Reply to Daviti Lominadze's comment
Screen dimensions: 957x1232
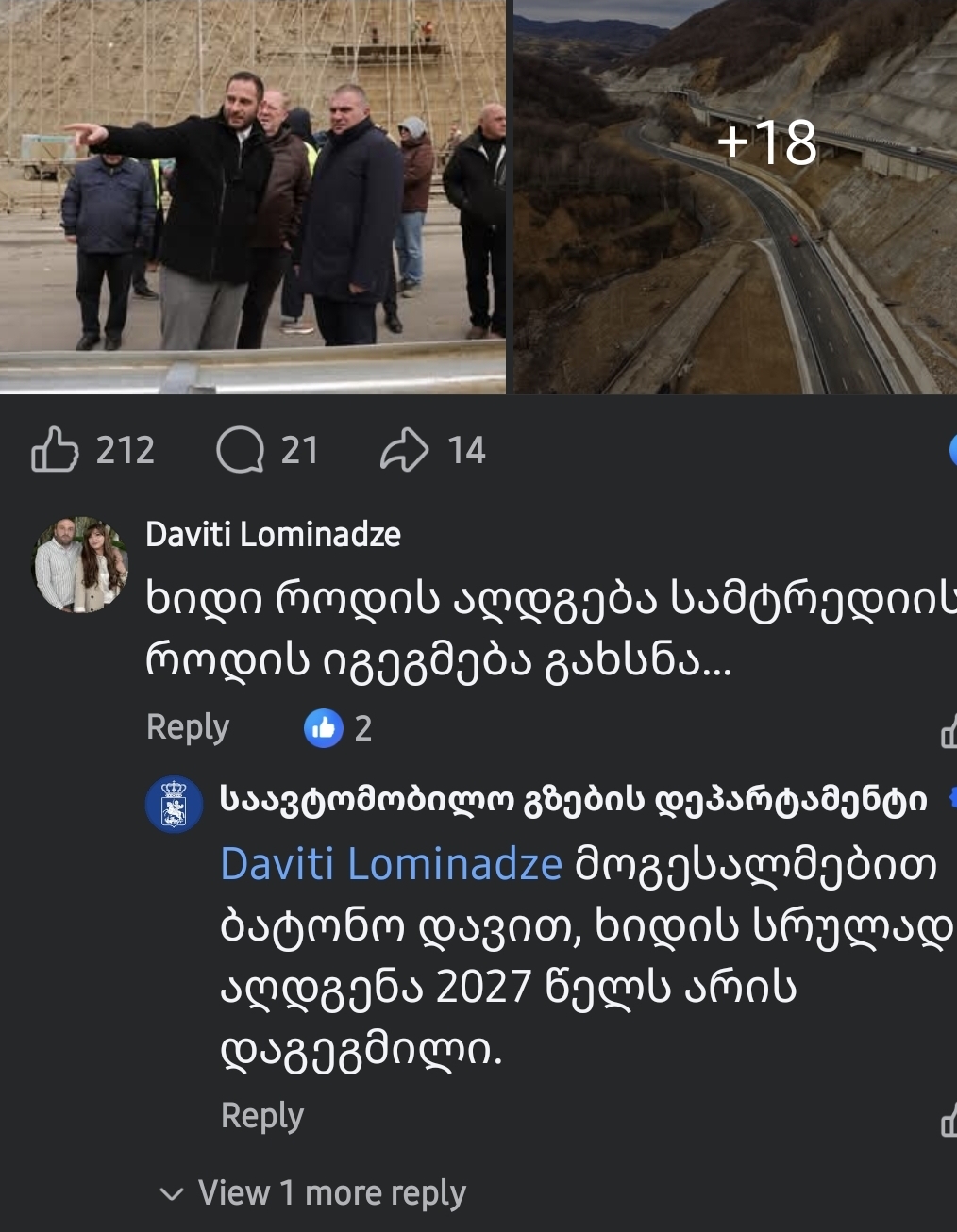tap(188, 727)
